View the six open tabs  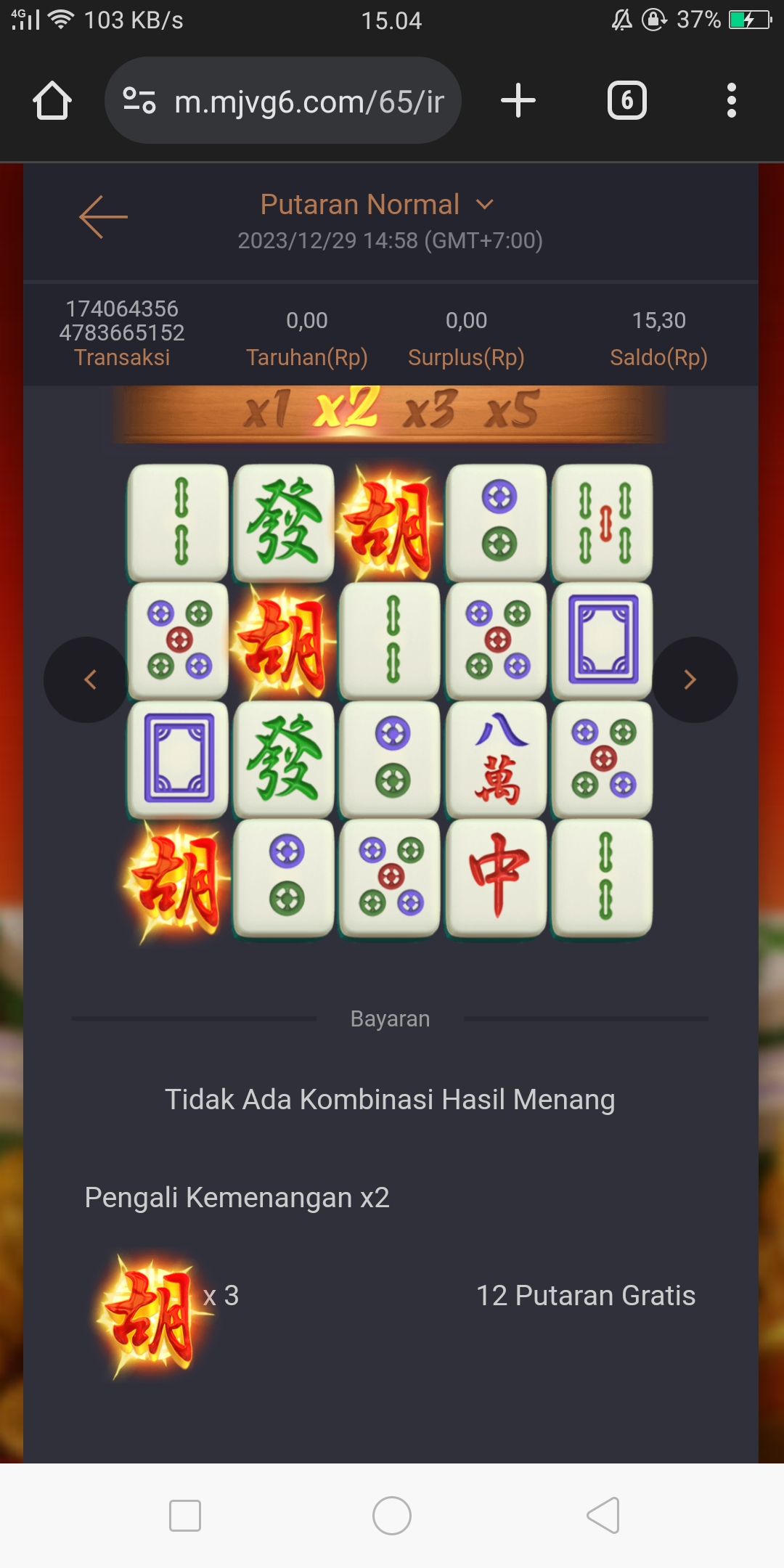tap(626, 100)
